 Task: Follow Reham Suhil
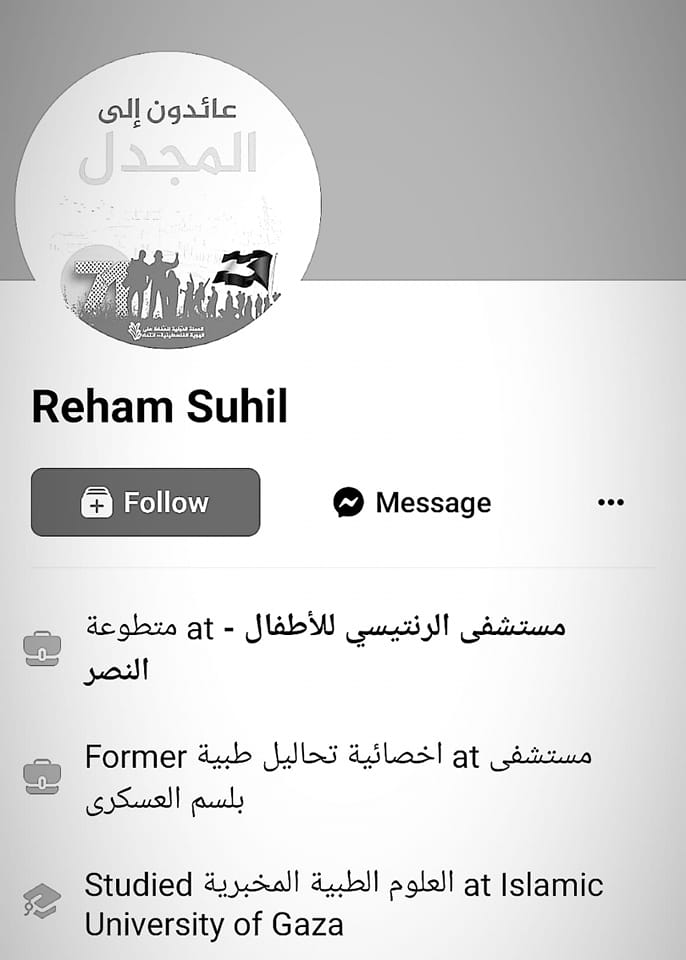tap(145, 502)
